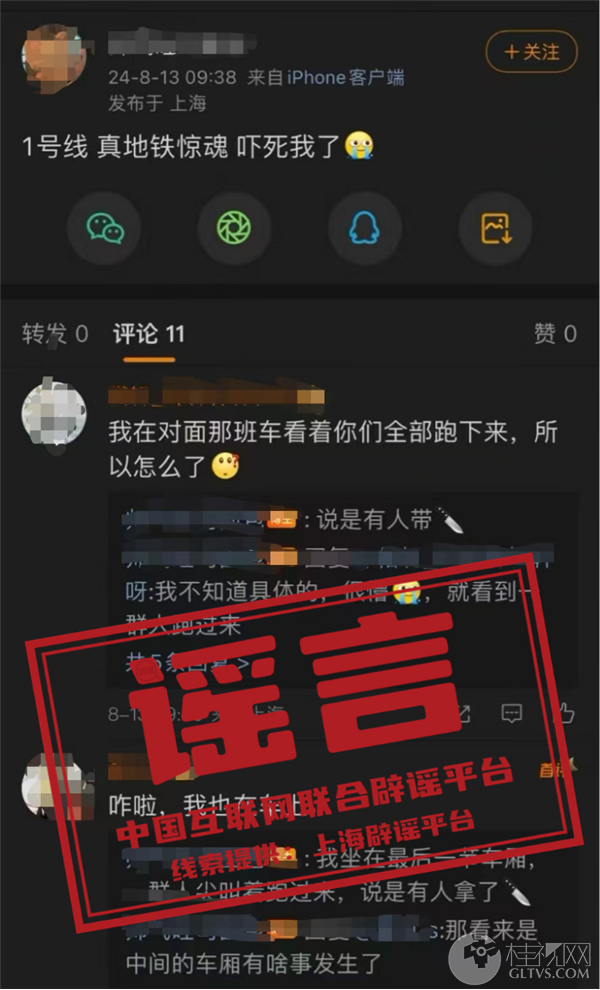Share the post to QQ

coord(365,229)
